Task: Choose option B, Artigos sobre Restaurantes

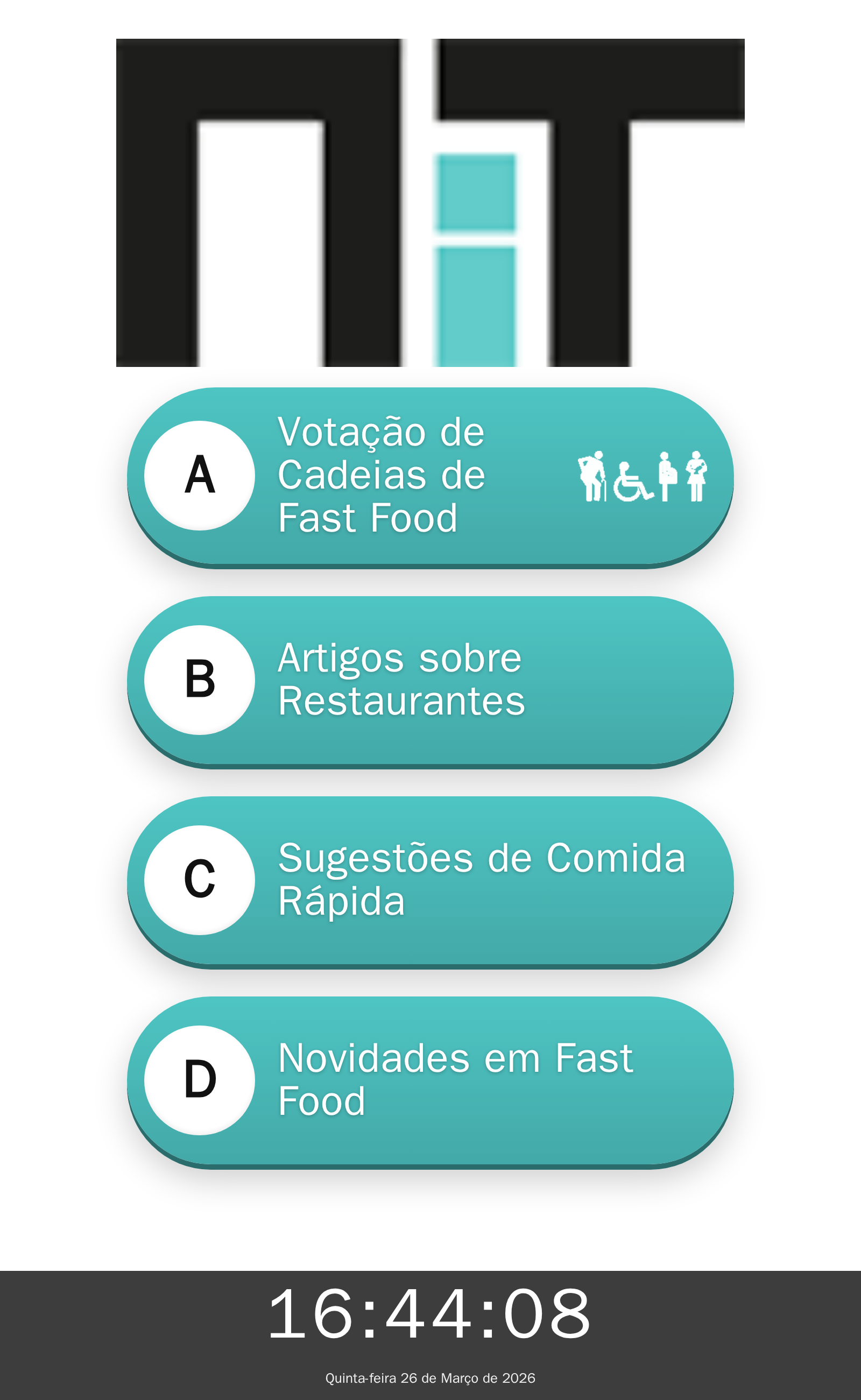Action: [430, 680]
